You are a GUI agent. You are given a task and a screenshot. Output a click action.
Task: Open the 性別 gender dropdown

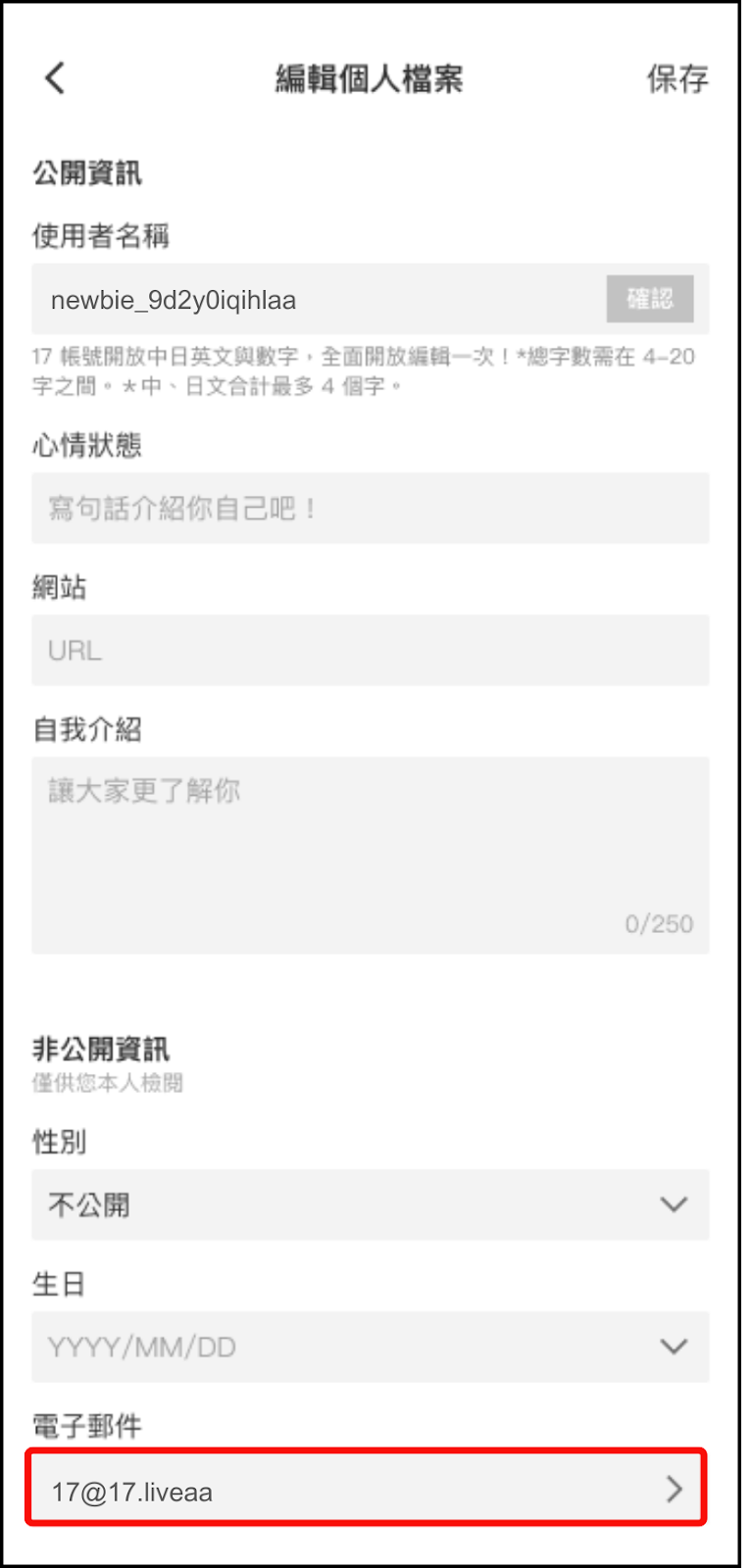tap(370, 1204)
